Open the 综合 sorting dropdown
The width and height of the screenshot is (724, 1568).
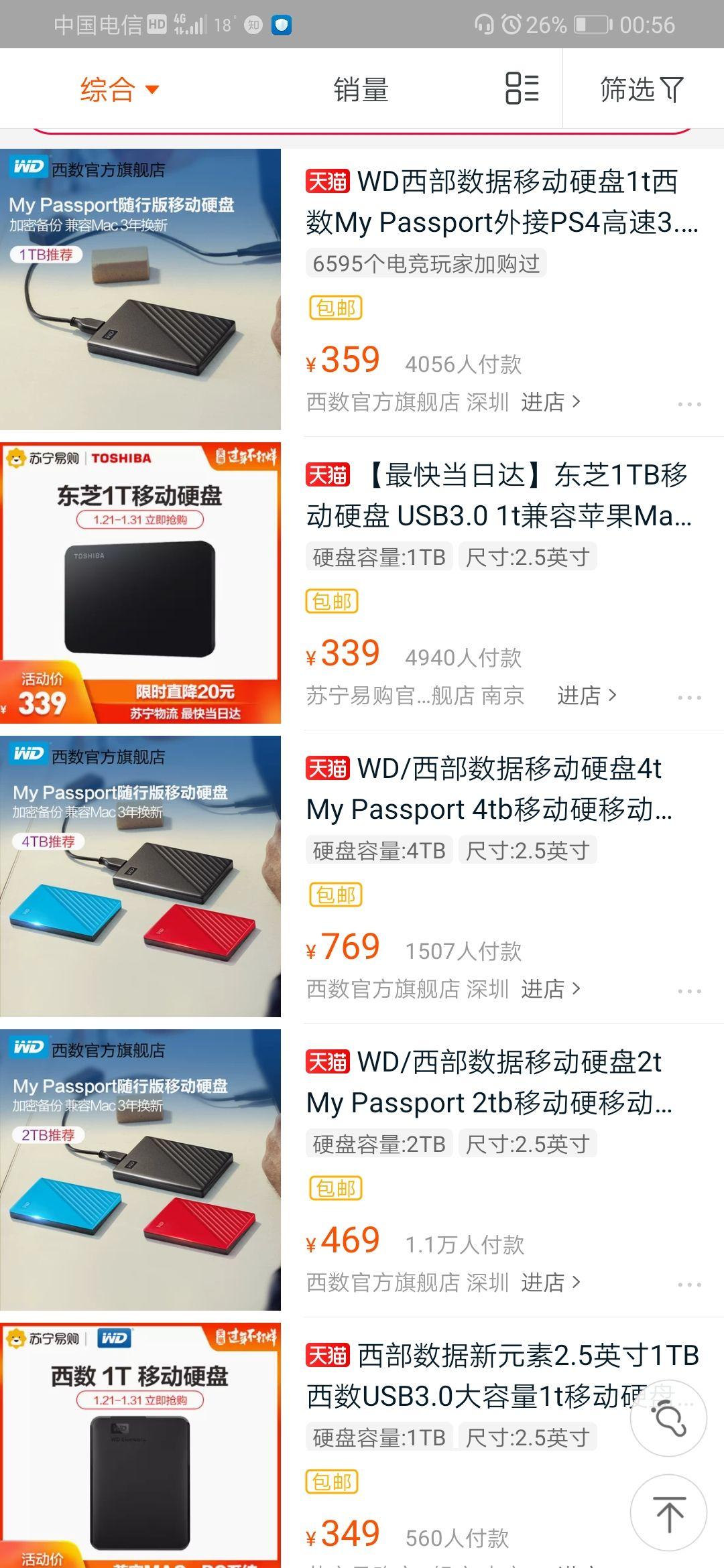tap(107, 89)
